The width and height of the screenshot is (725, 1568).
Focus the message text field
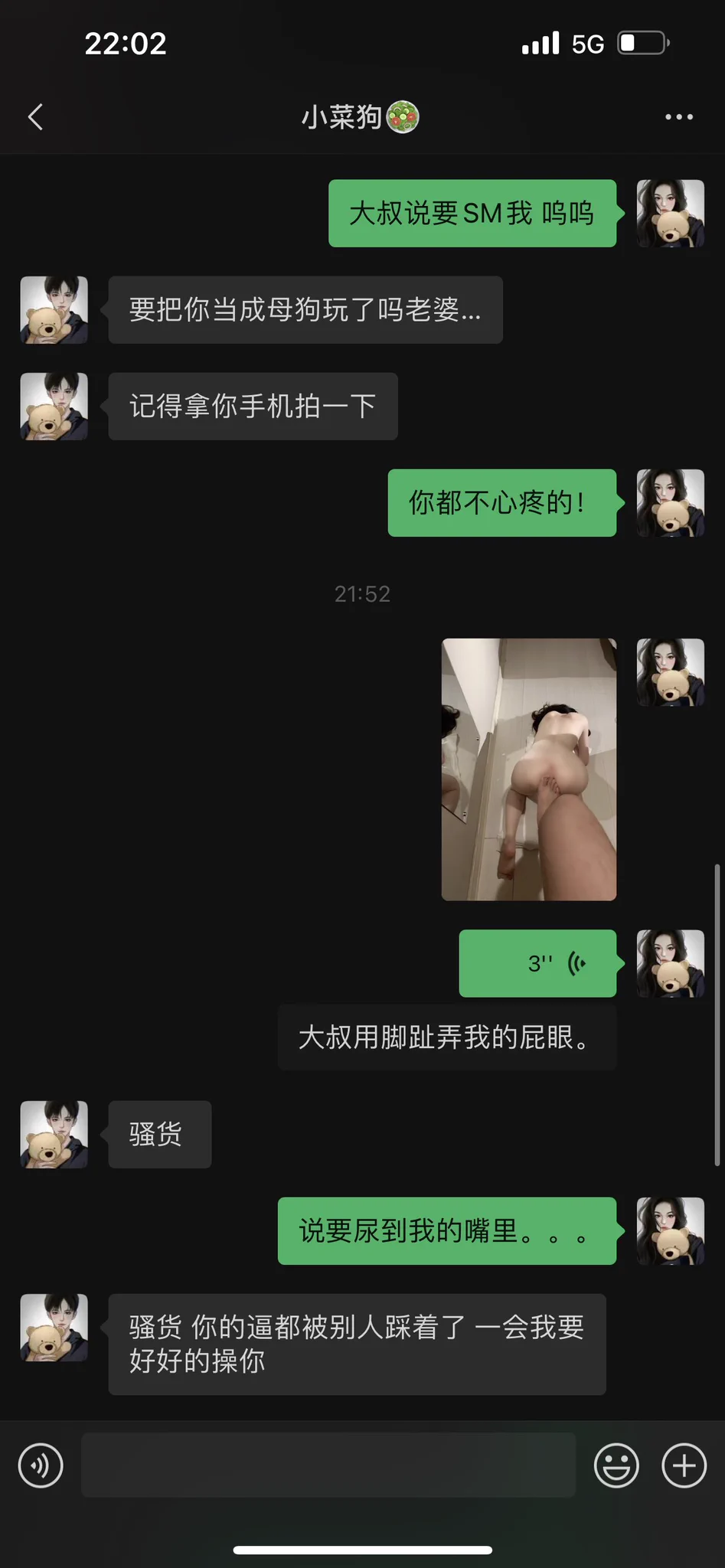pyautogui.click(x=328, y=1465)
